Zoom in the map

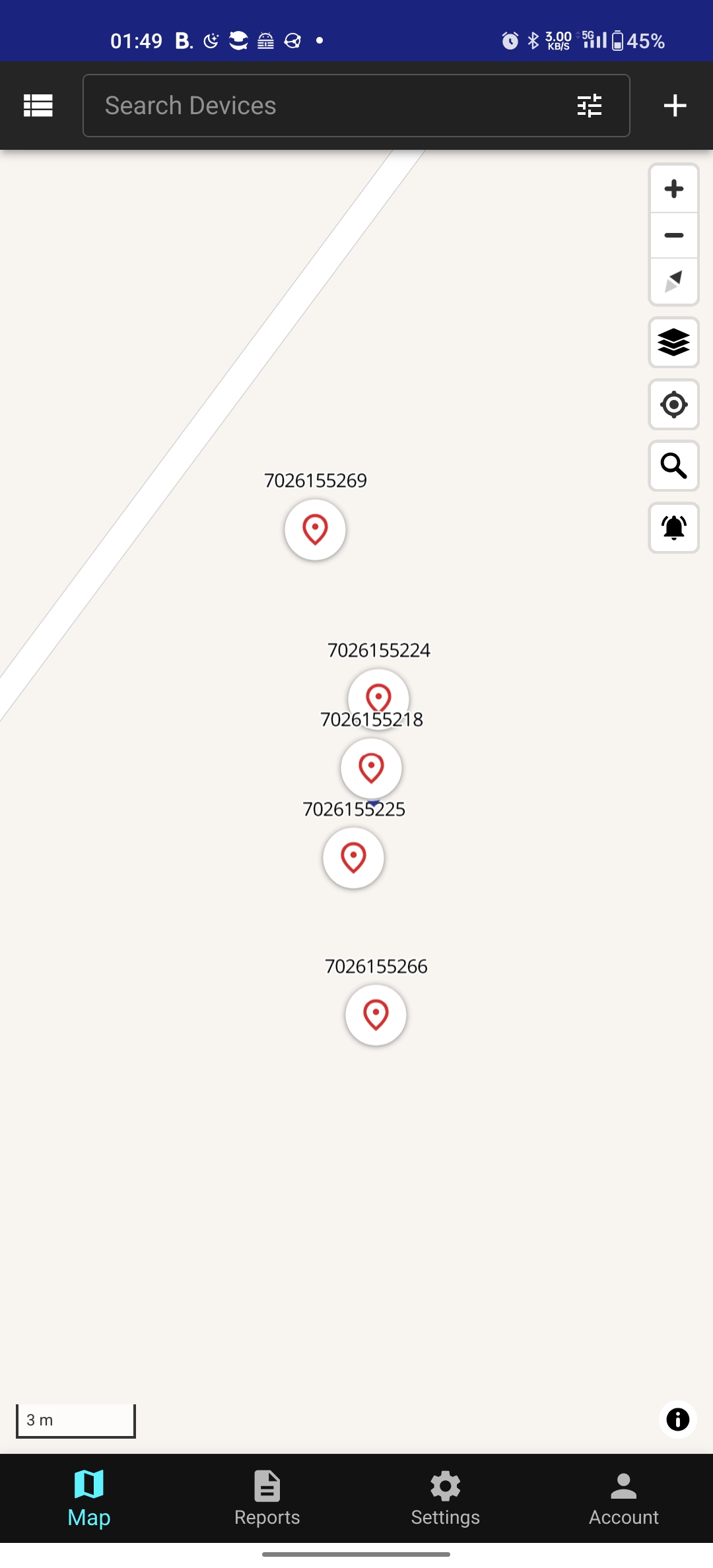(x=673, y=189)
